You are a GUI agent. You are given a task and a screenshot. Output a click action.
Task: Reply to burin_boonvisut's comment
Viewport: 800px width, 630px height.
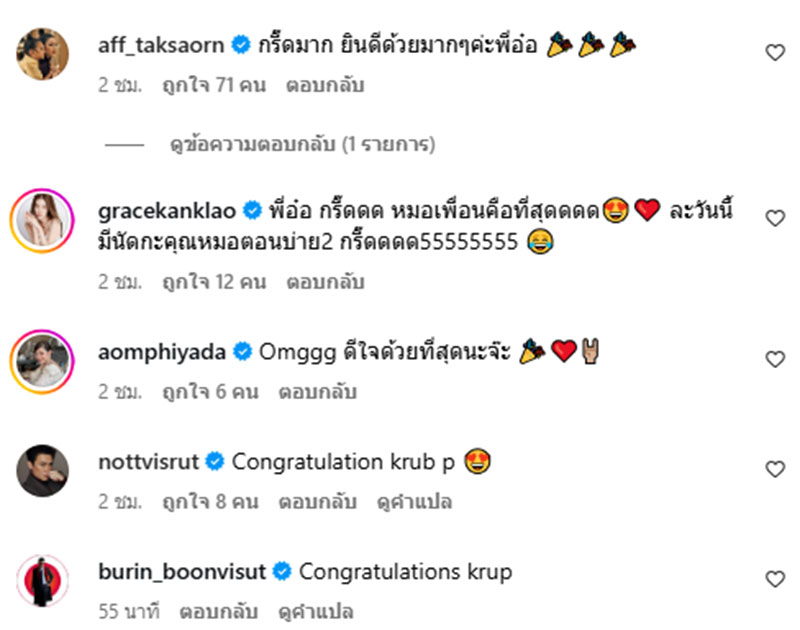(218, 611)
